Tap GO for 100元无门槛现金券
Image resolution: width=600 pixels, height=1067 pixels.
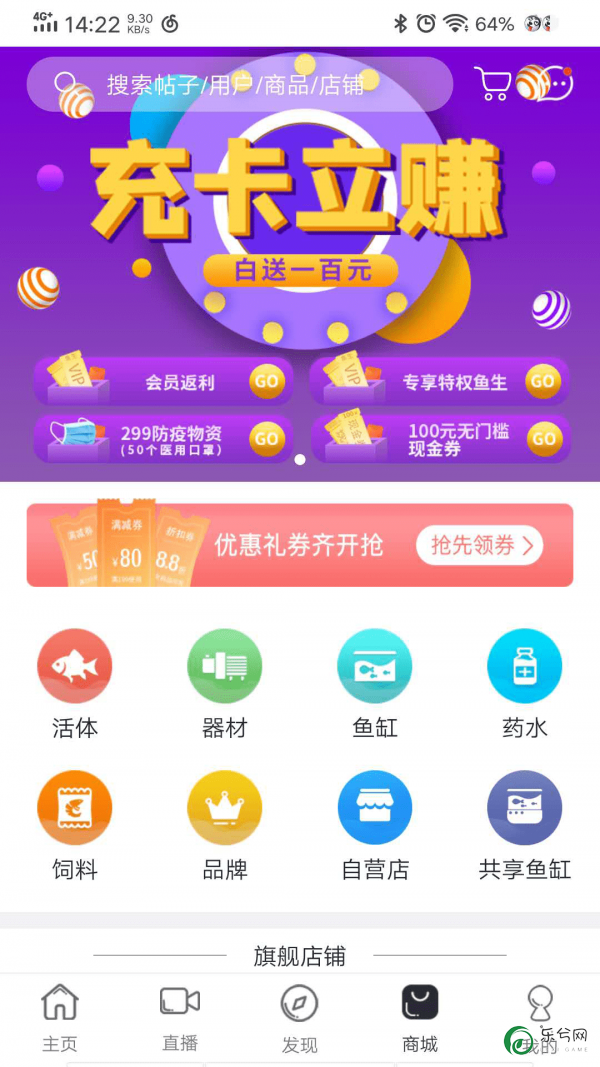(x=543, y=439)
